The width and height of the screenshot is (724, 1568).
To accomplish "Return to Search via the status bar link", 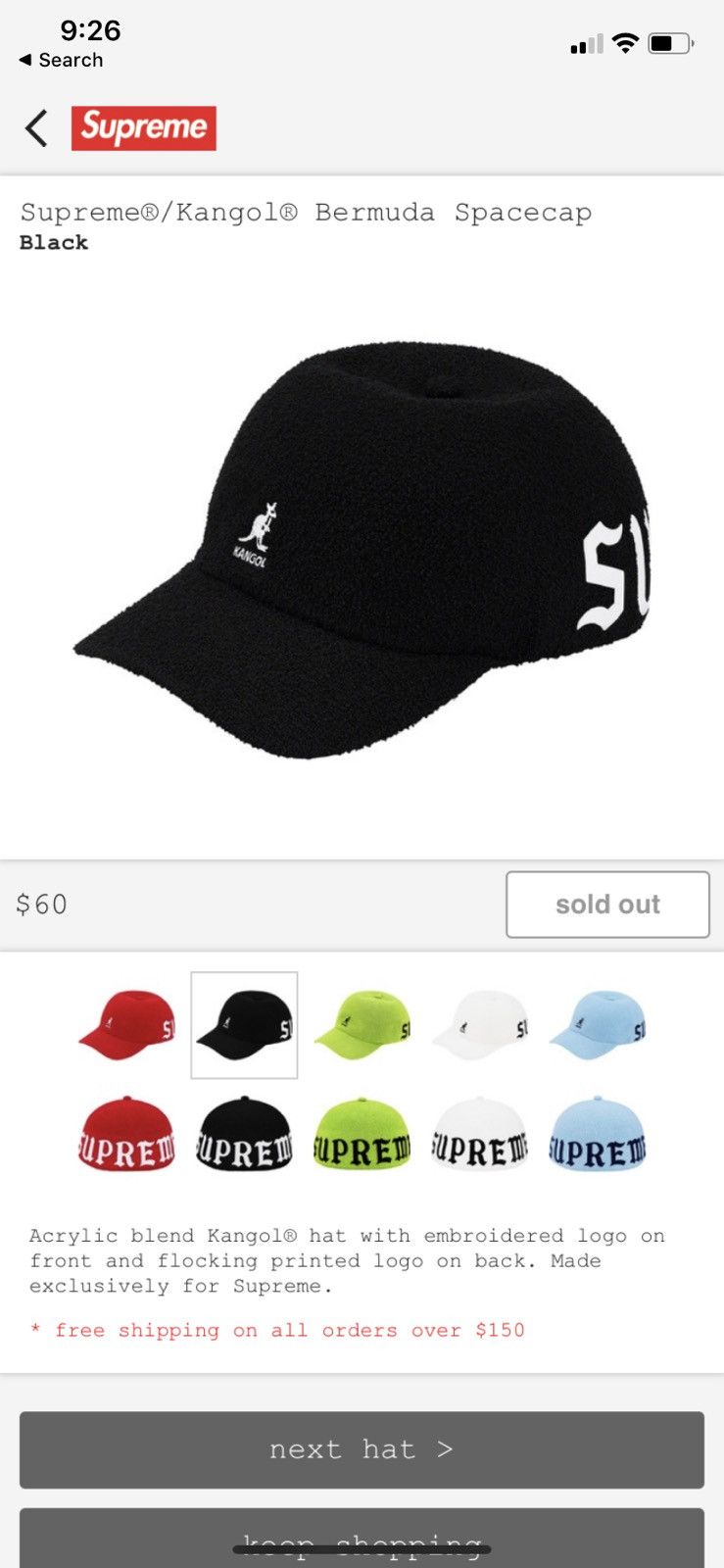I will coord(61,60).
